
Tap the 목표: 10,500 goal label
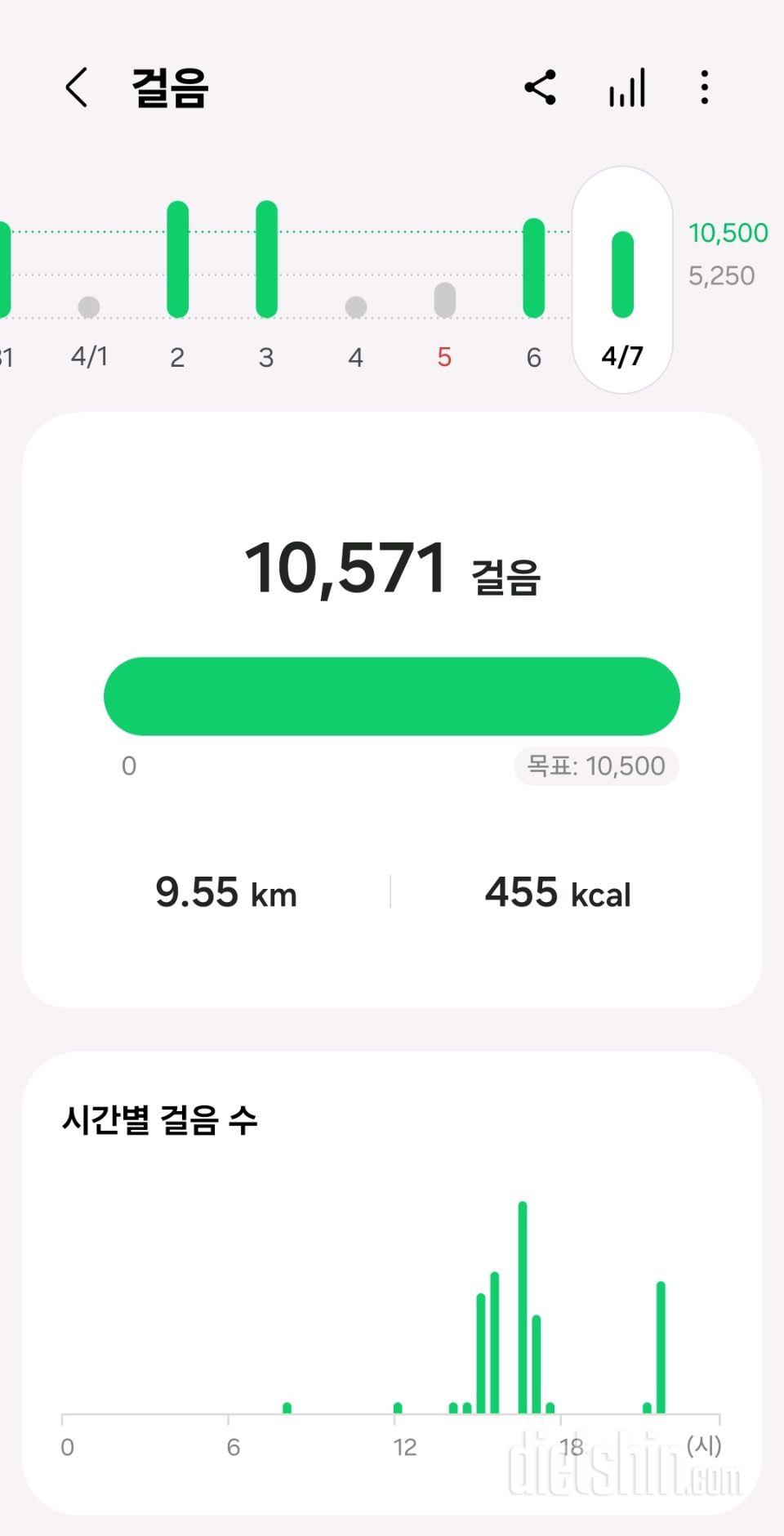[595, 766]
